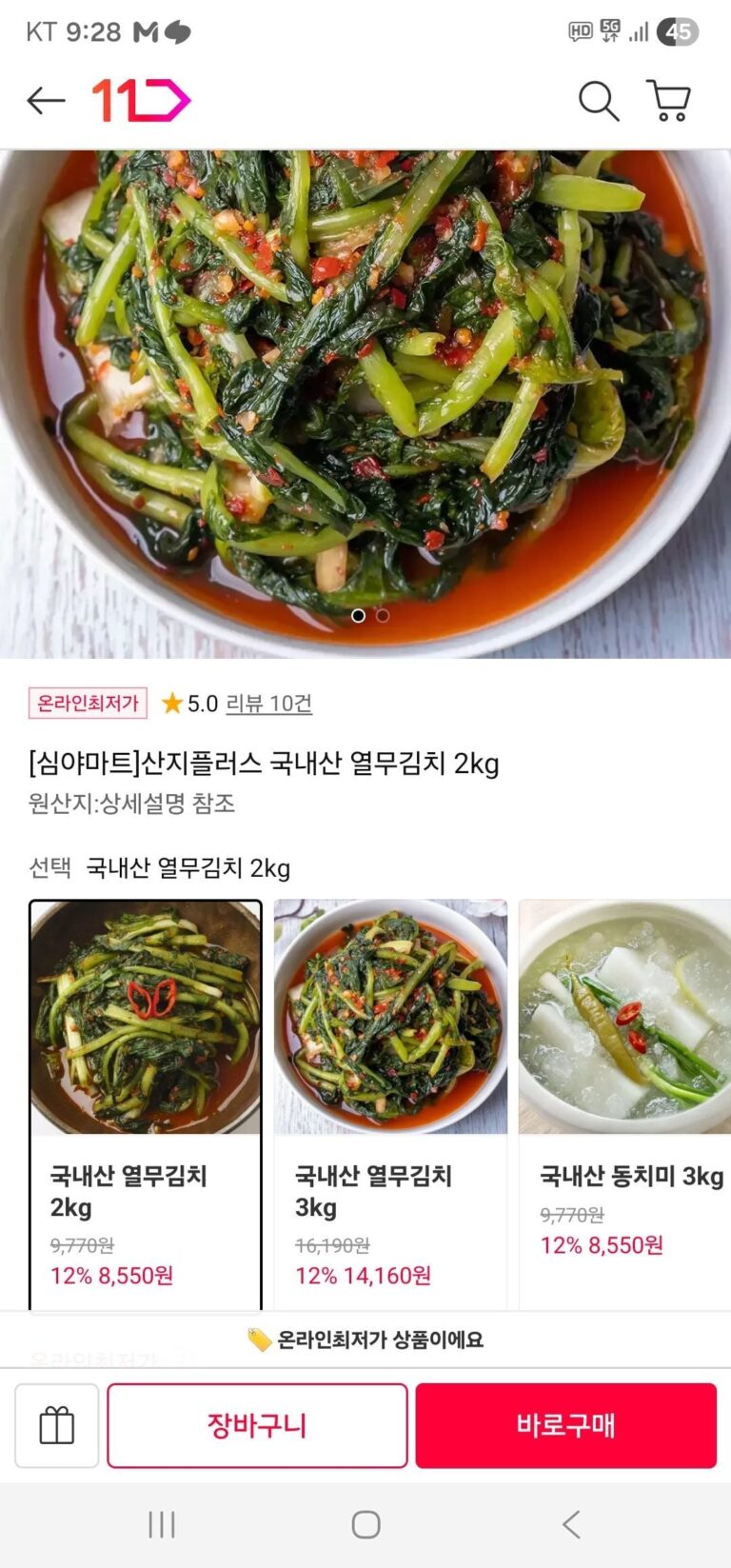Open system recent apps
The height and width of the screenshot is (1568, 731).
162,1524
